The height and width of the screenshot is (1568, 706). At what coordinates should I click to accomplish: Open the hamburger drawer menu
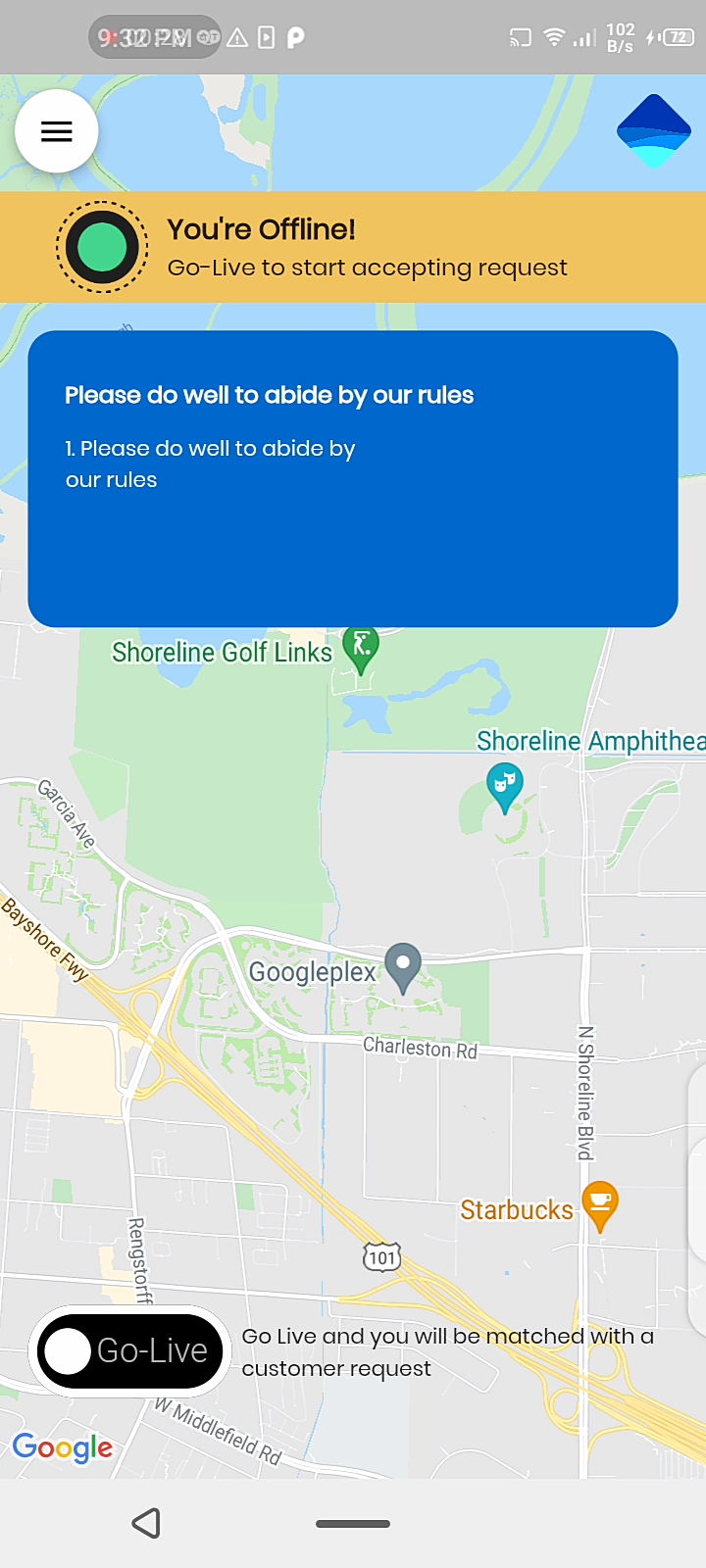57,131
